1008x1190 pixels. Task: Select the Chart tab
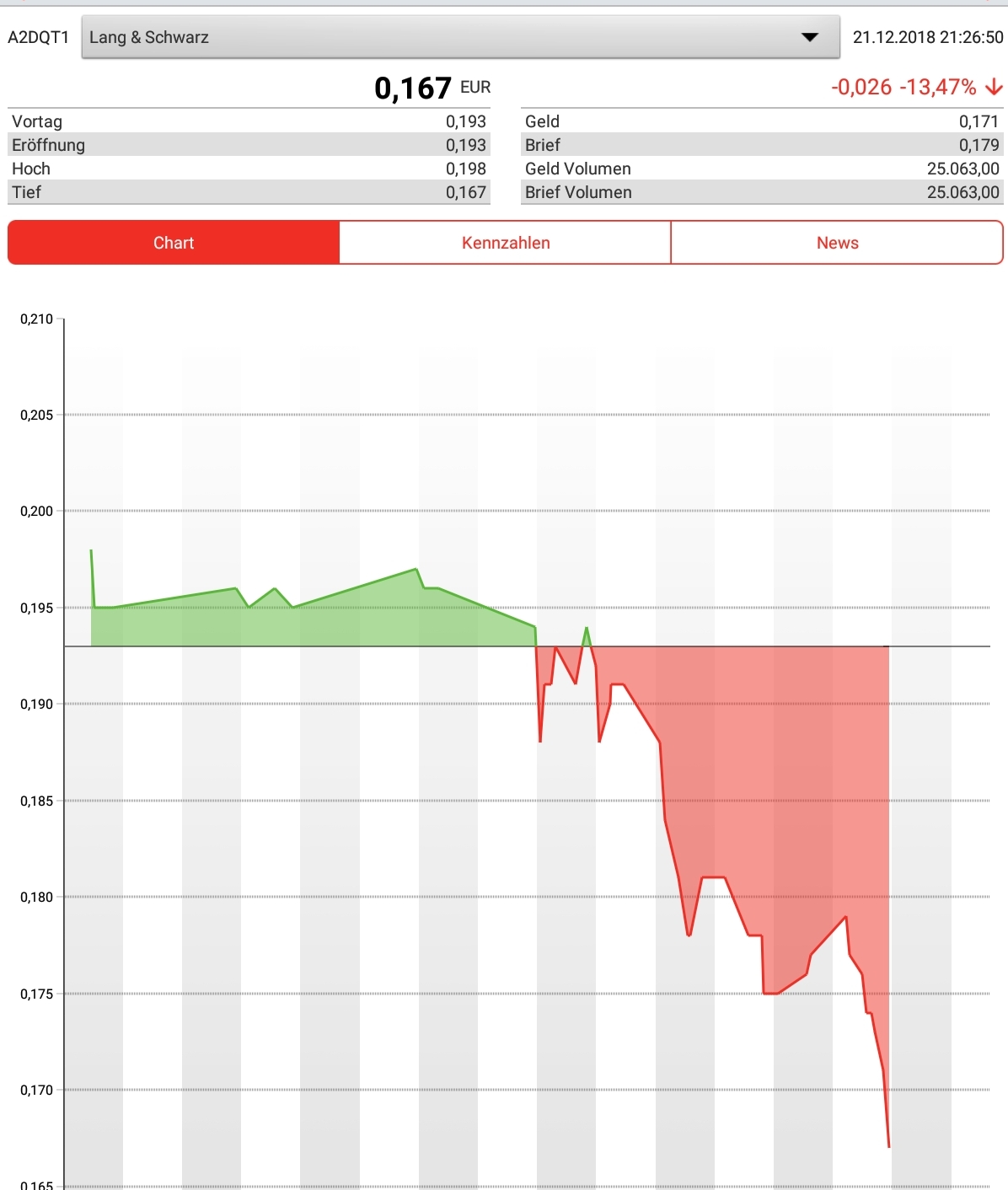tap(174, 243)
